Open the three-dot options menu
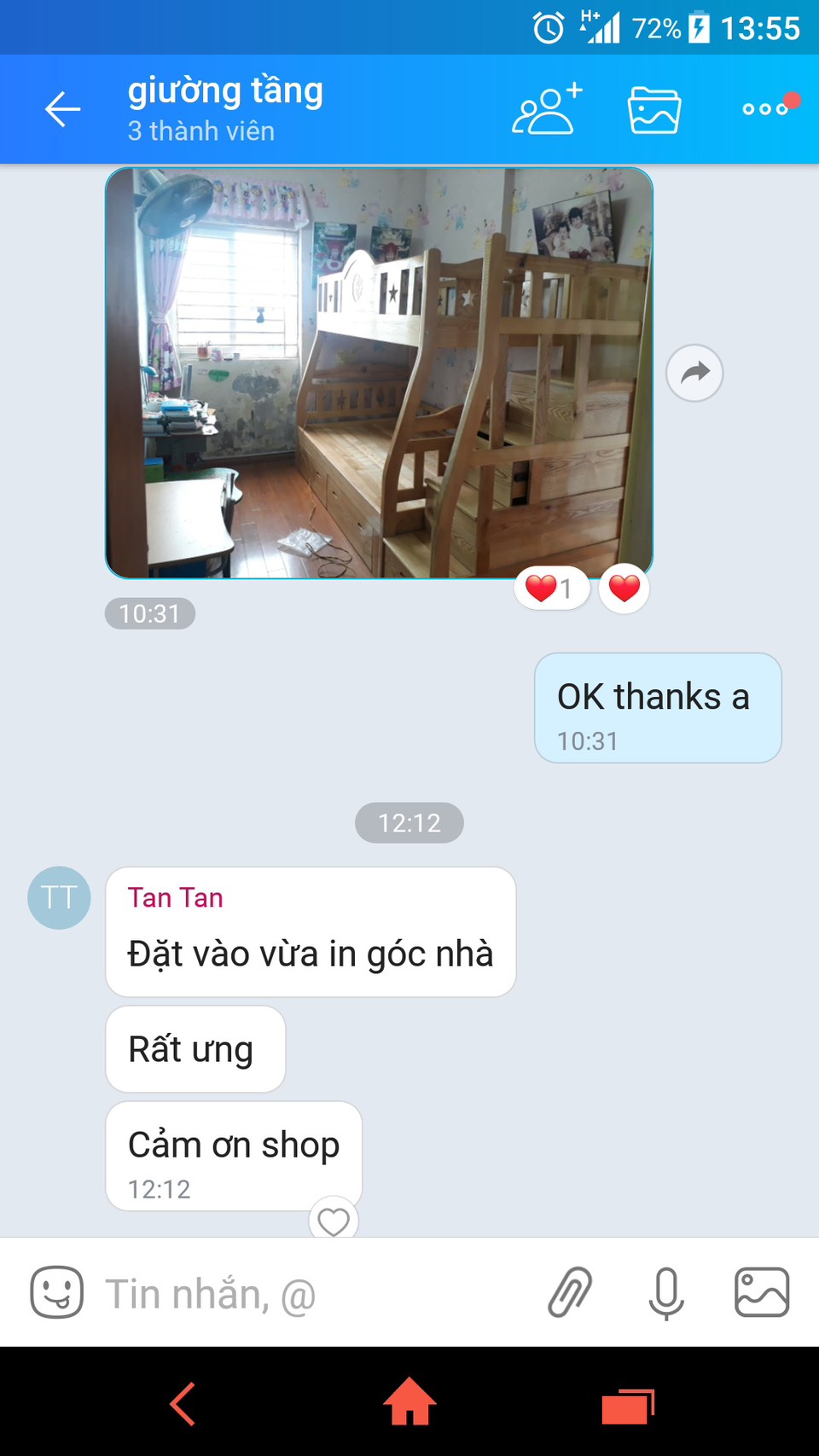The image size is (819, 1456). point(765,108)
